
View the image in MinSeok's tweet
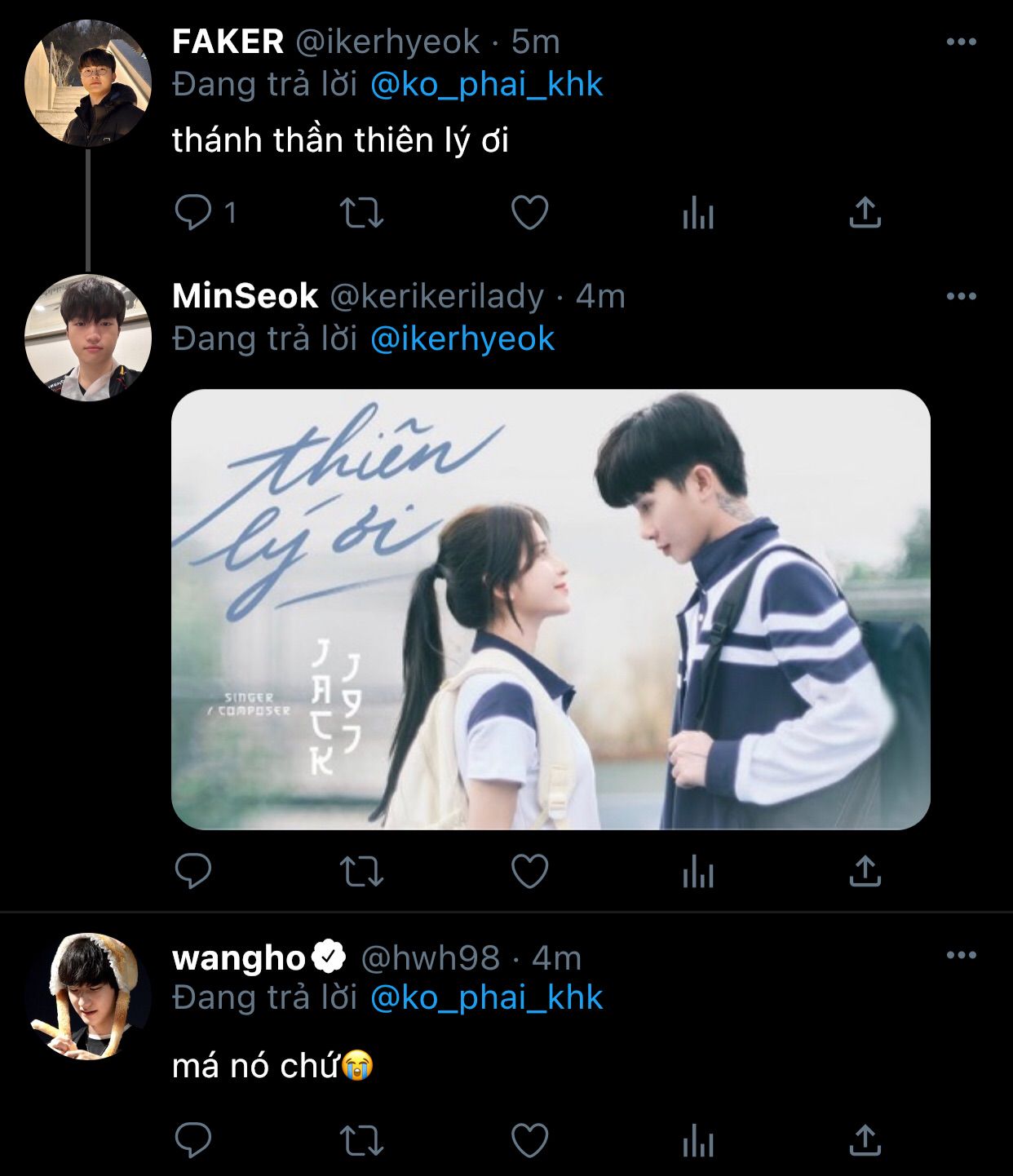551,609
